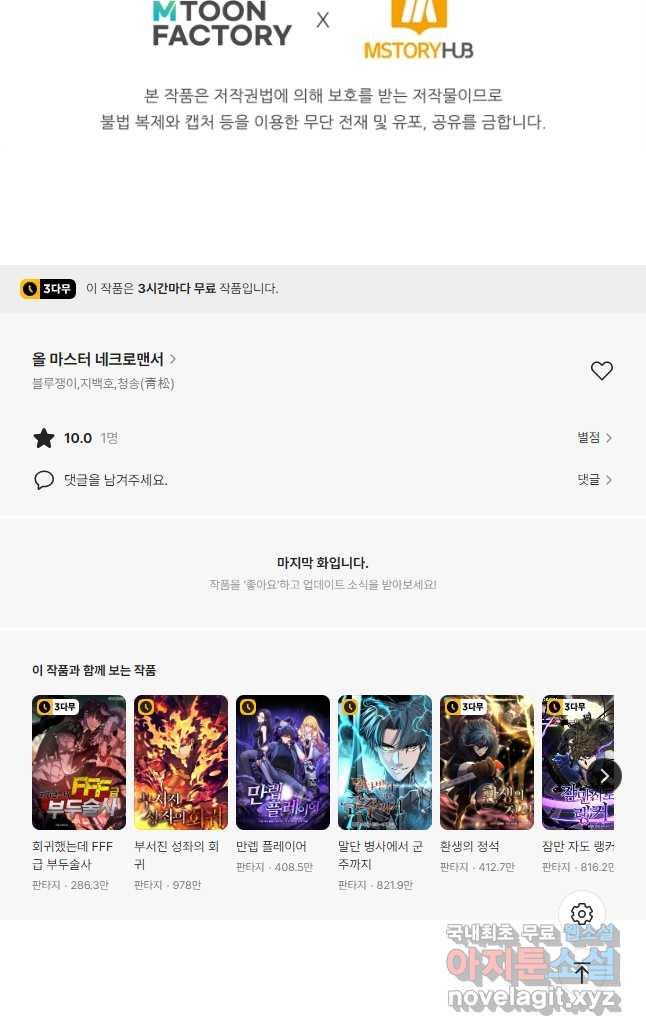The width and height of the screenshot is (646, 1036).
Task: Open the 댓글 comments section
Action: click(x=594, y=480)
